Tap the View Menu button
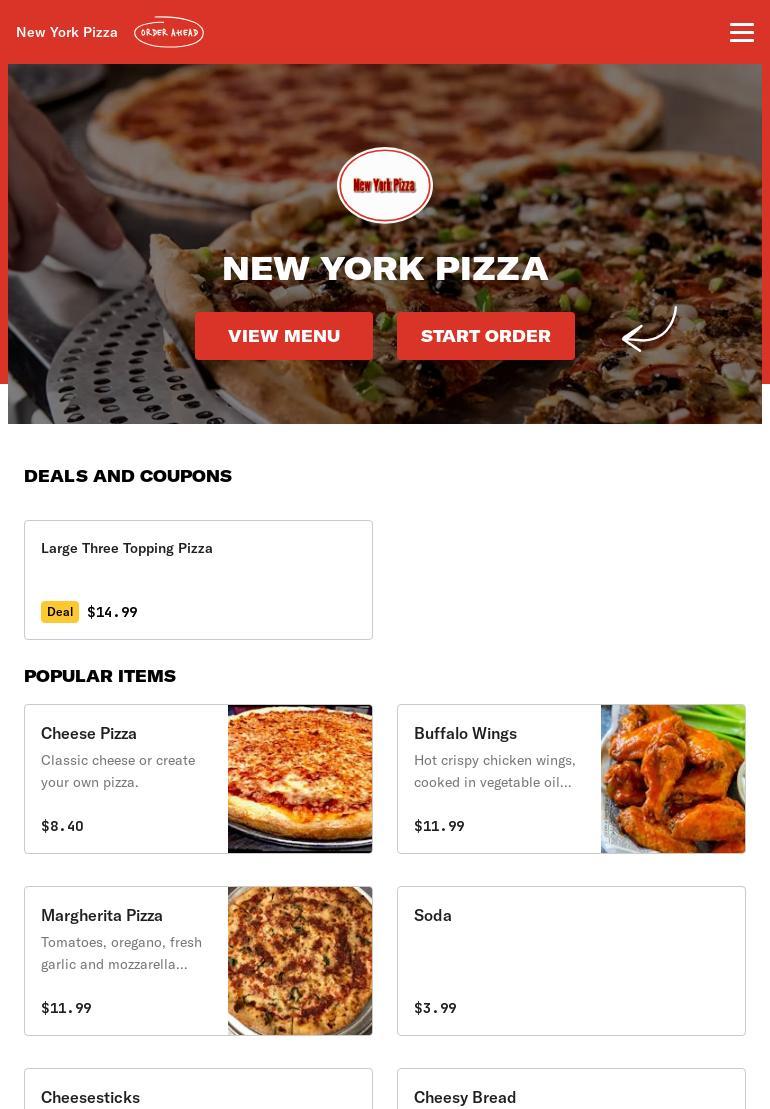The height and width of the screenshot is (1109, 770). click(x=284, y=336)
